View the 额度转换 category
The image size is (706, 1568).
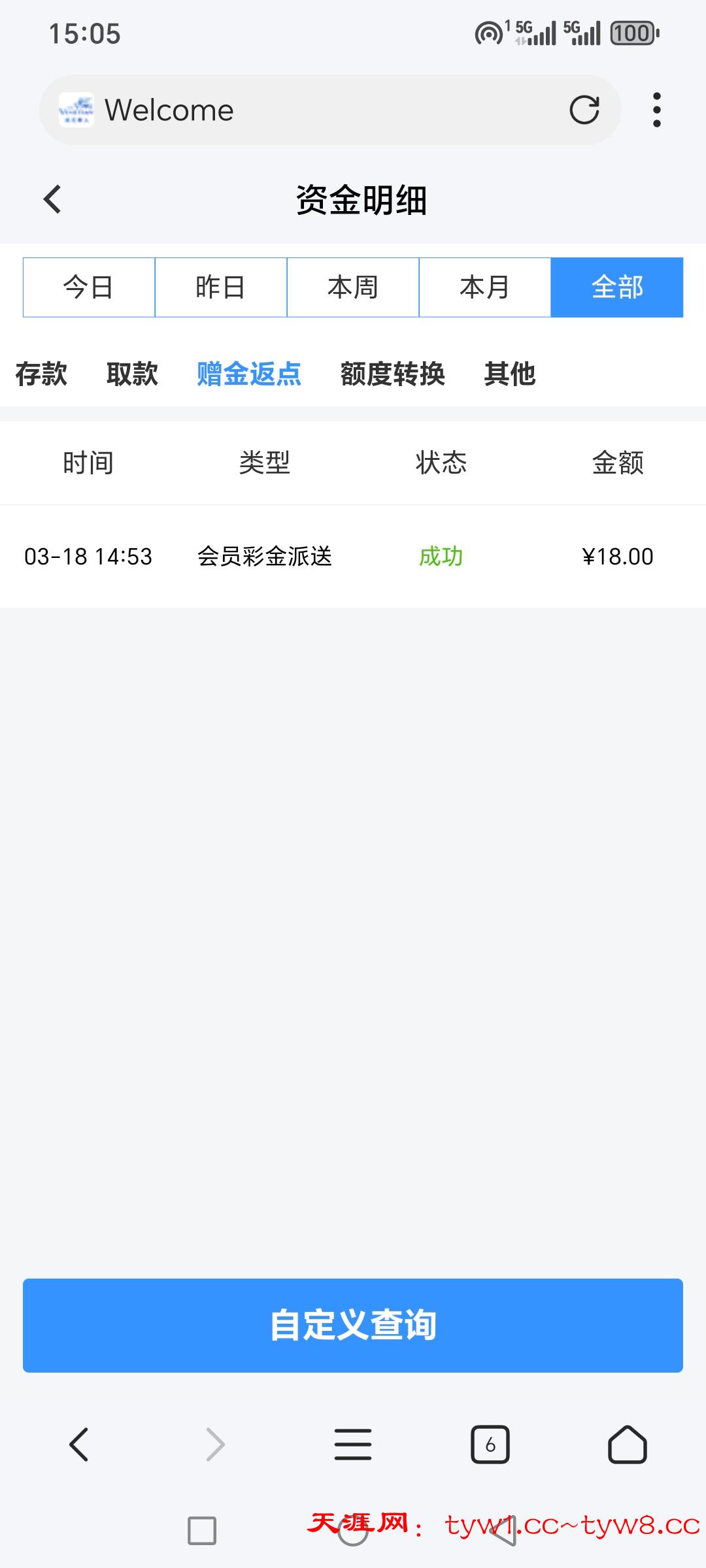point(392,374)
